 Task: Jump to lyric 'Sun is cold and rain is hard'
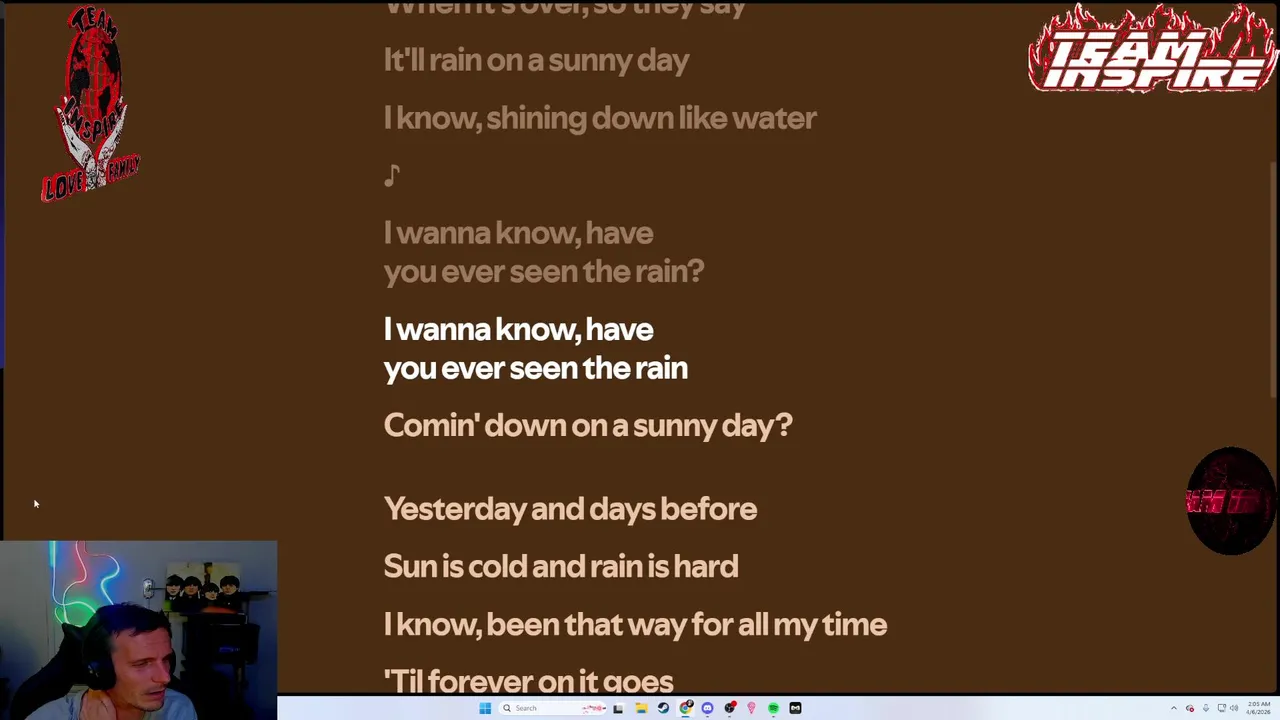click(560, 567)
